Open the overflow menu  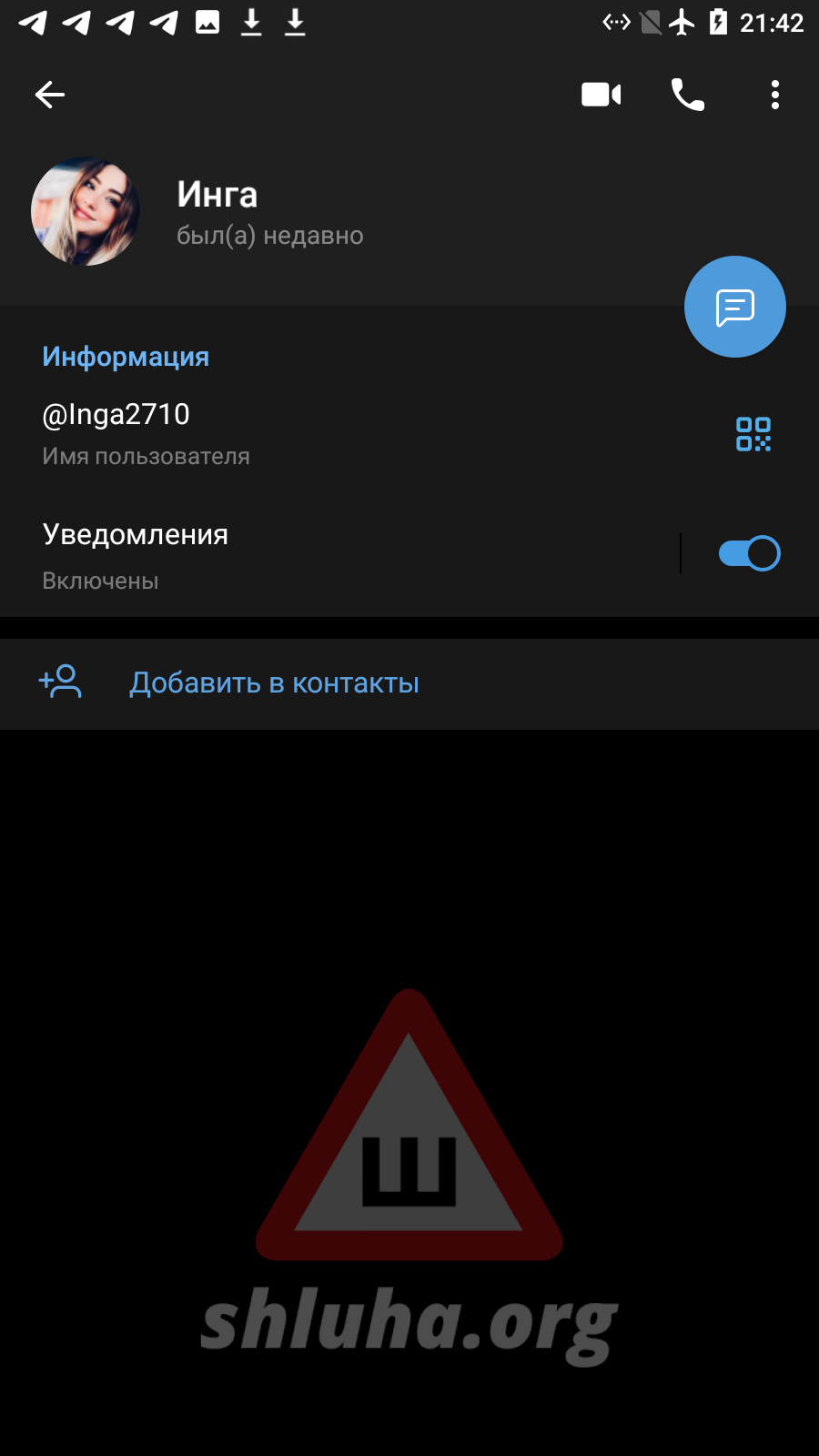[x=774, y=95]
